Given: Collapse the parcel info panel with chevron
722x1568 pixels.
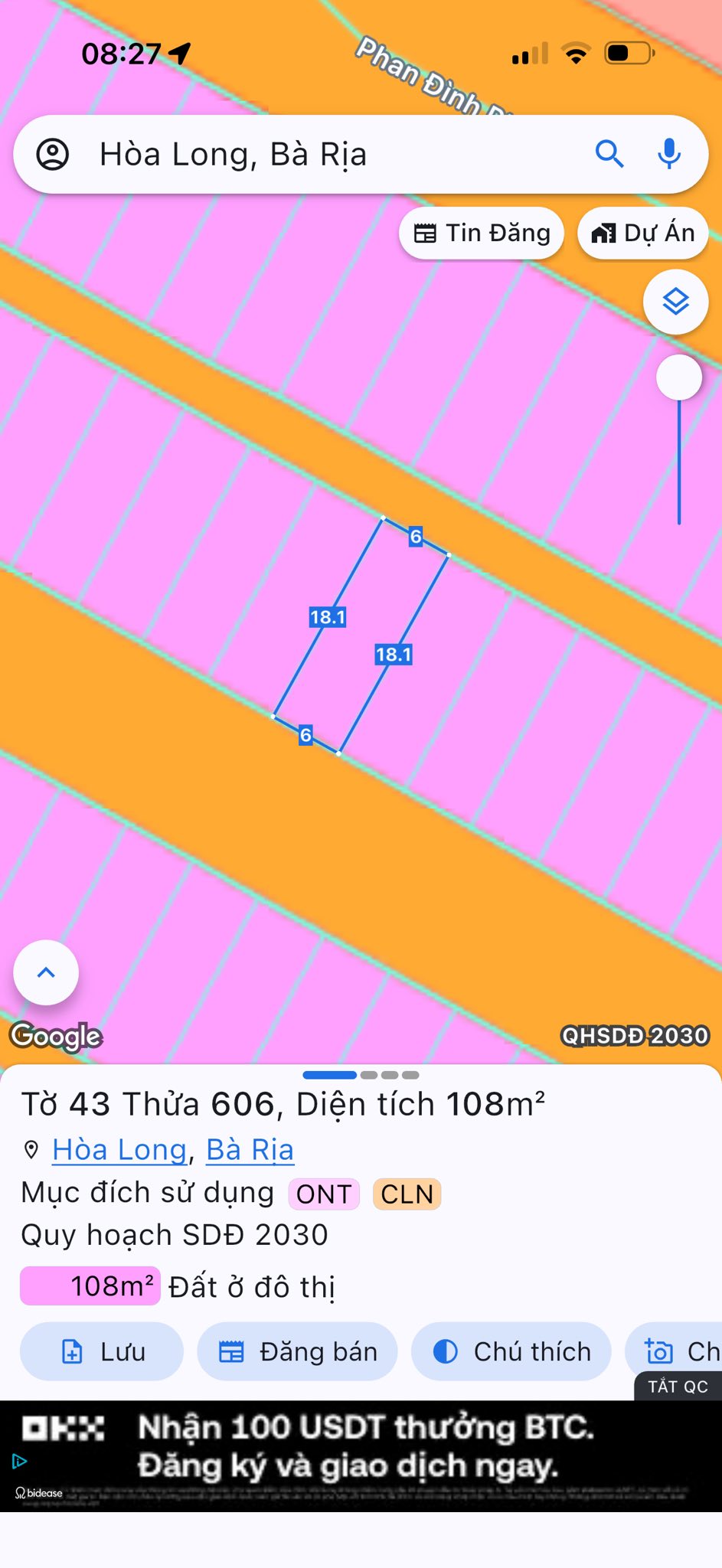Looking at the screenshot, I should pos(45,972).
